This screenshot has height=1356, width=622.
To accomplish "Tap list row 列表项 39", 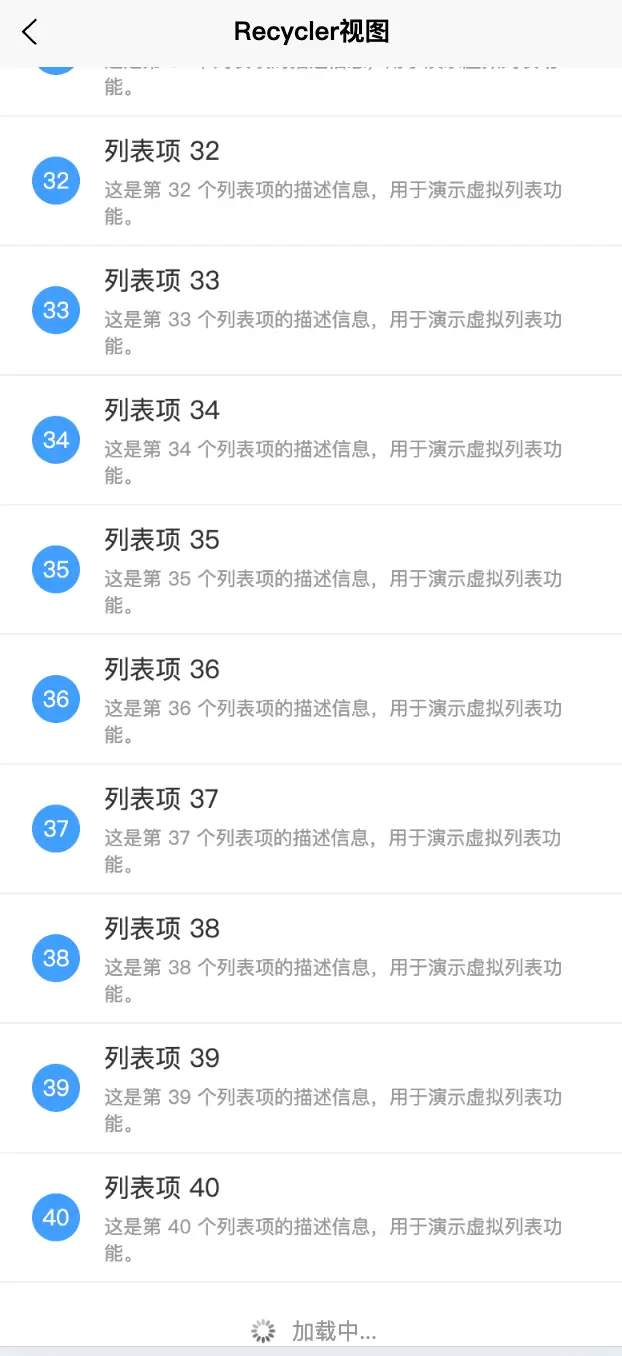I will click(x=310, y=1087).
